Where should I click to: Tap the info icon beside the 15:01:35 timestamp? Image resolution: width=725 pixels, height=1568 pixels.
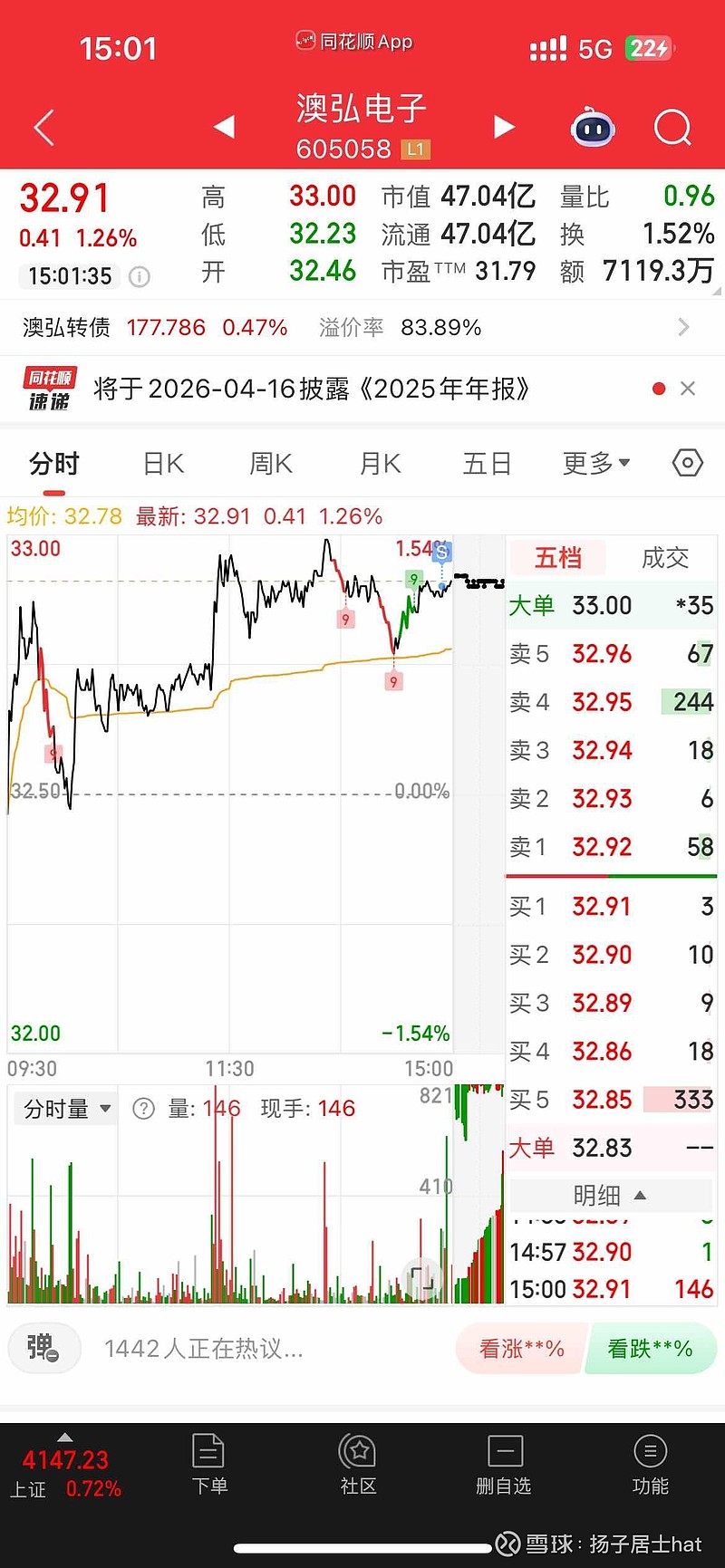pos(140,276)
